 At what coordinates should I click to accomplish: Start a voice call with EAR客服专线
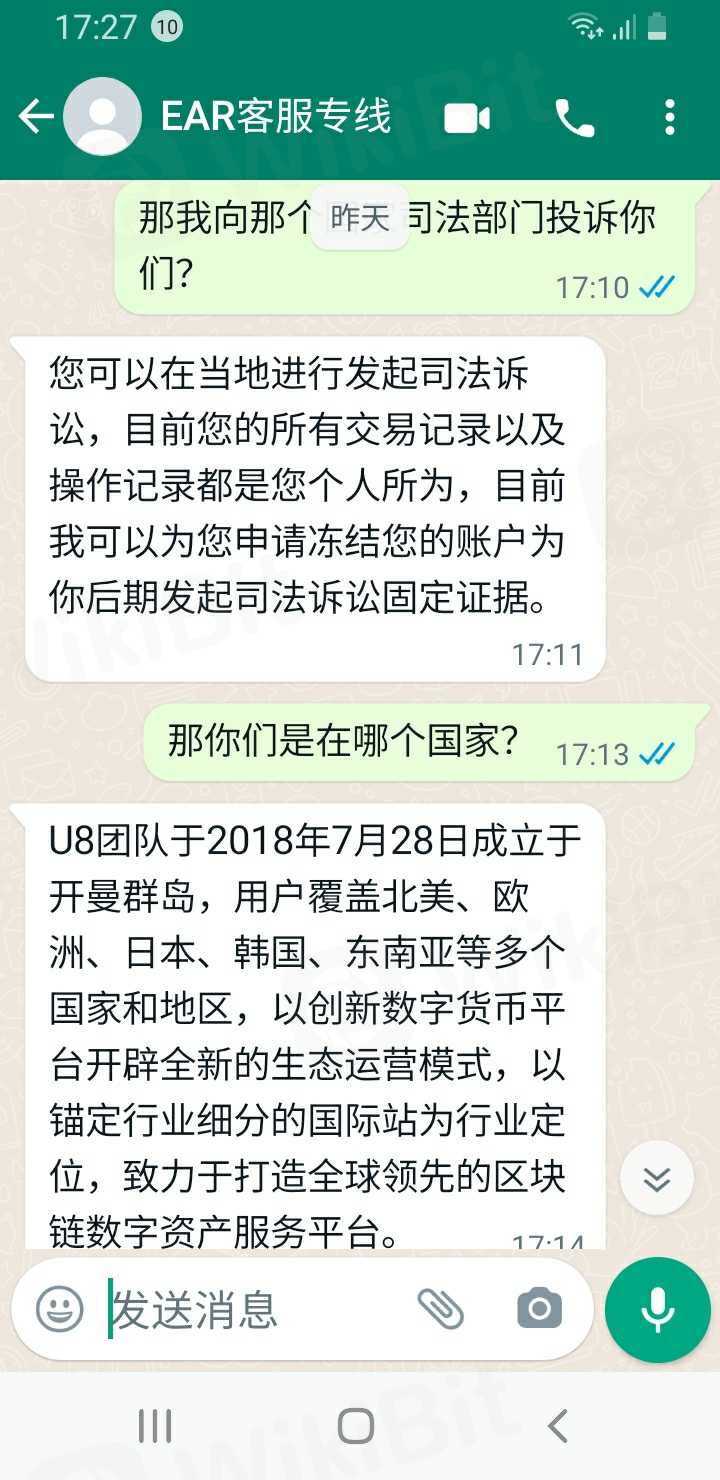(574, 119)
